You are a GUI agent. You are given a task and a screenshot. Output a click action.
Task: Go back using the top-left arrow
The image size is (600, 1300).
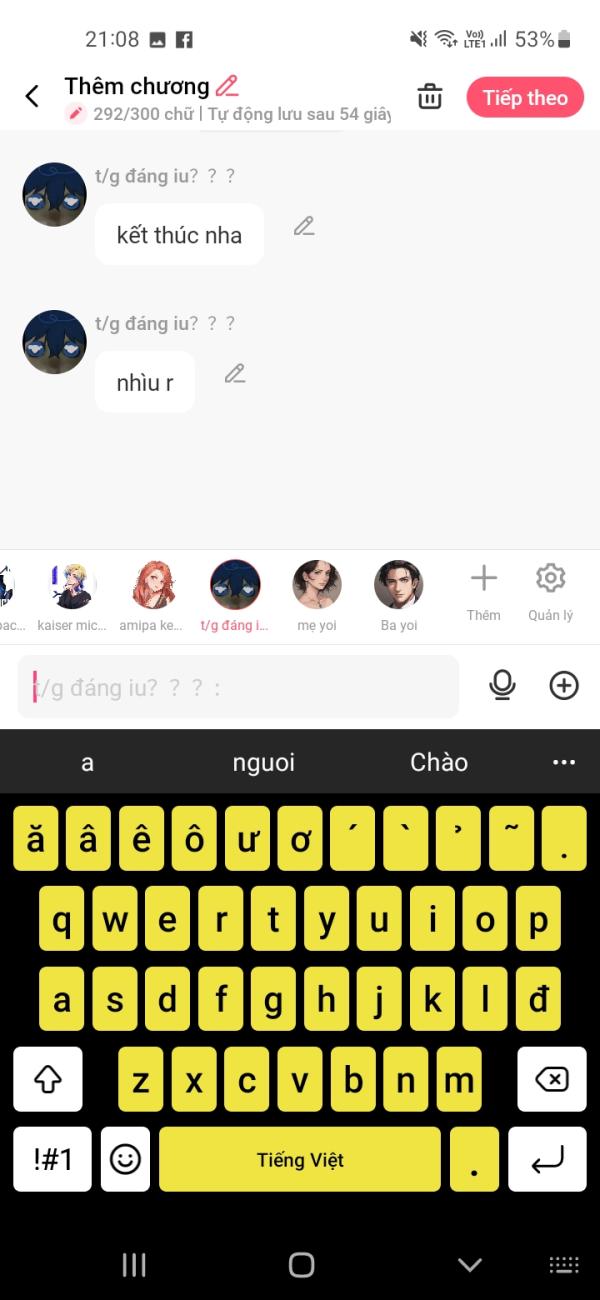pos(32,96)
